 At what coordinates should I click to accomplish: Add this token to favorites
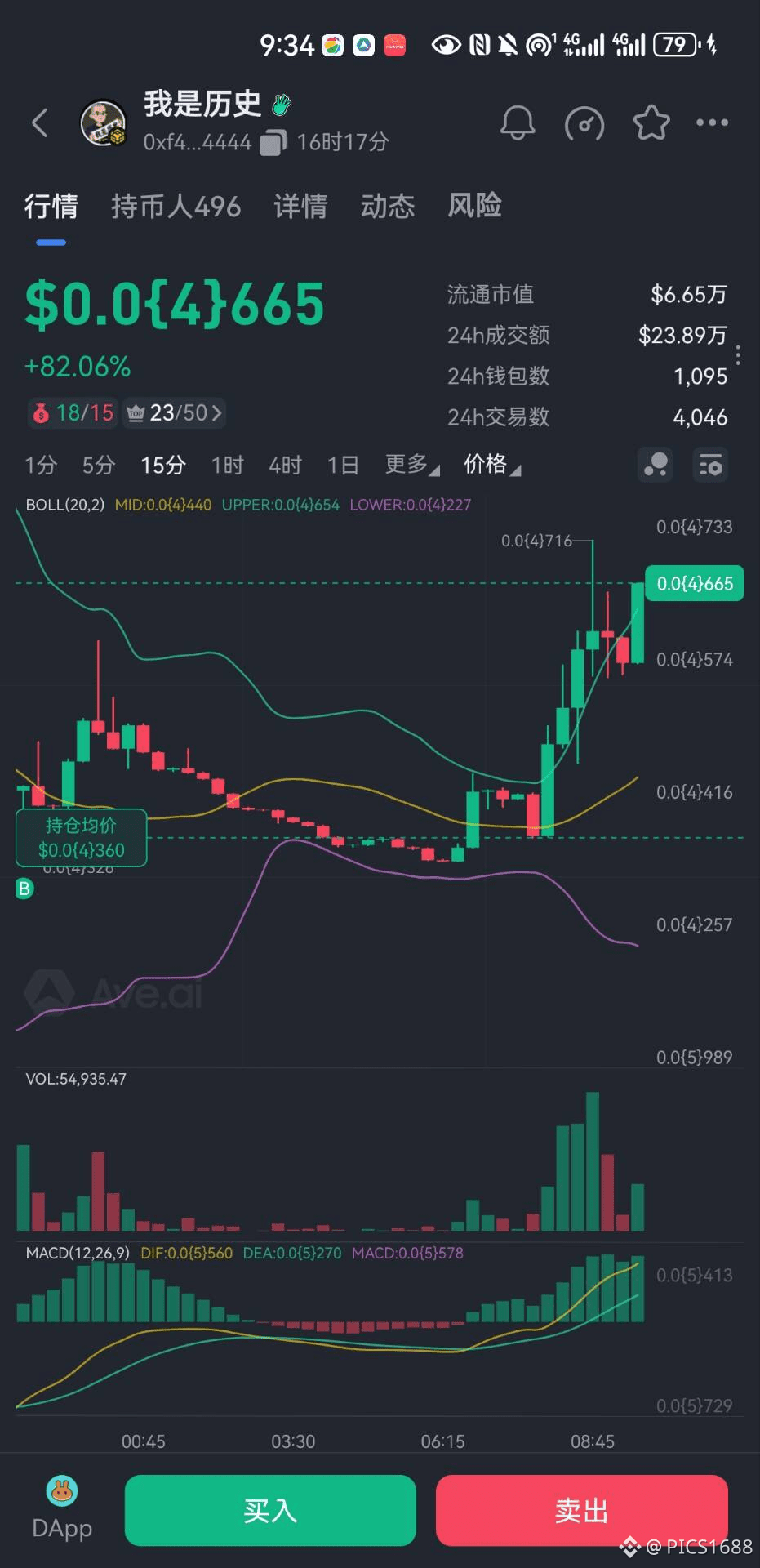651,123
